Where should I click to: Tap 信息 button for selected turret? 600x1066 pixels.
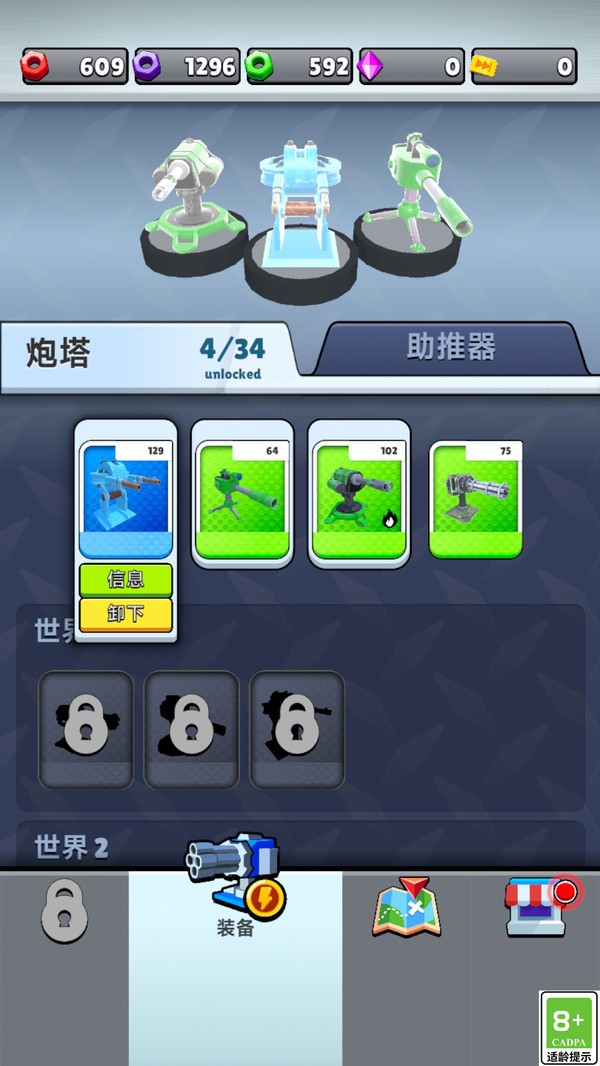tap(126, 579)
